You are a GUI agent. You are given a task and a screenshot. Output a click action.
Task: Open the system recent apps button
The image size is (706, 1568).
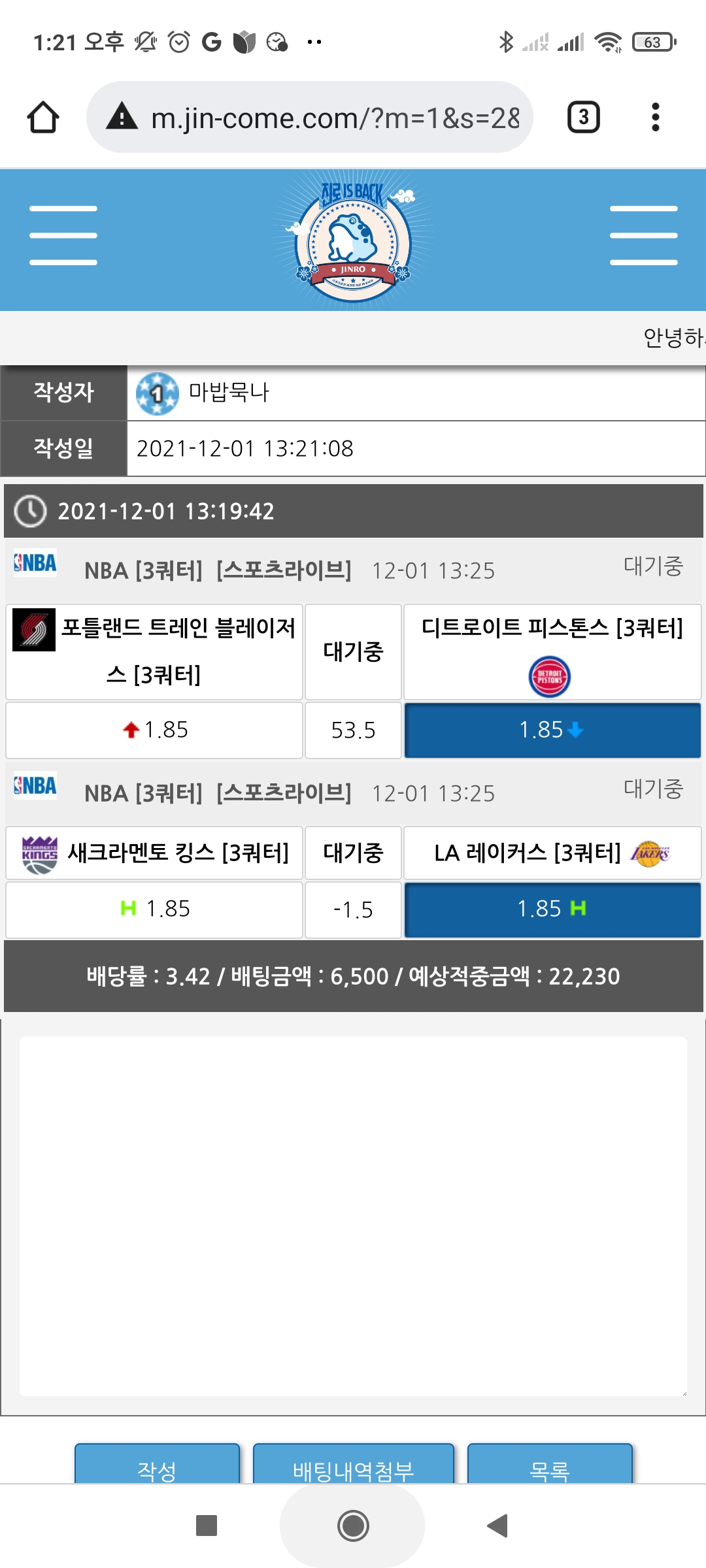(x=207, y=1526)
